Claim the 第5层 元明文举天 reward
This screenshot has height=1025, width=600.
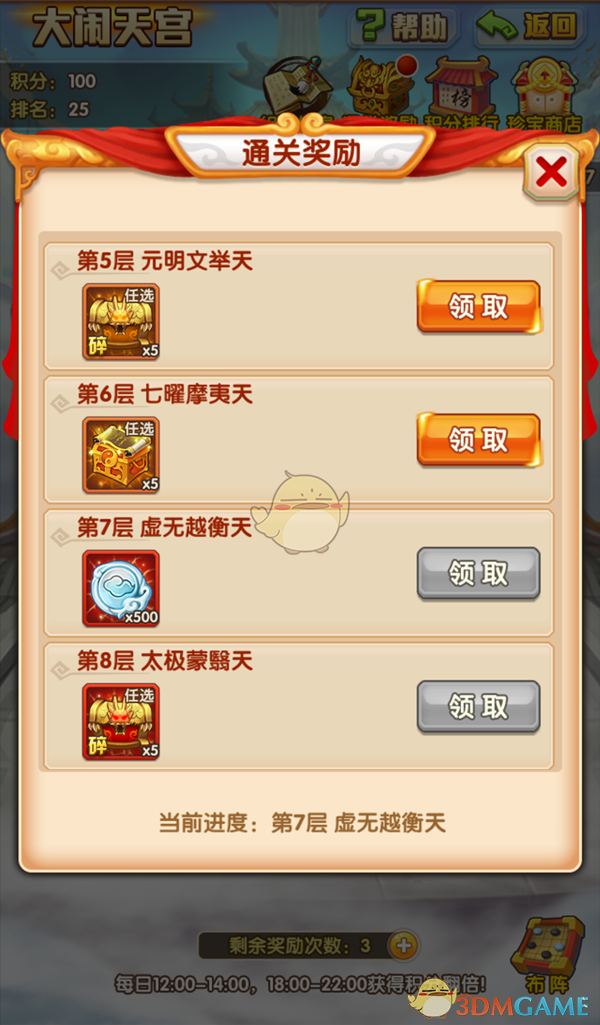point(478,307)
